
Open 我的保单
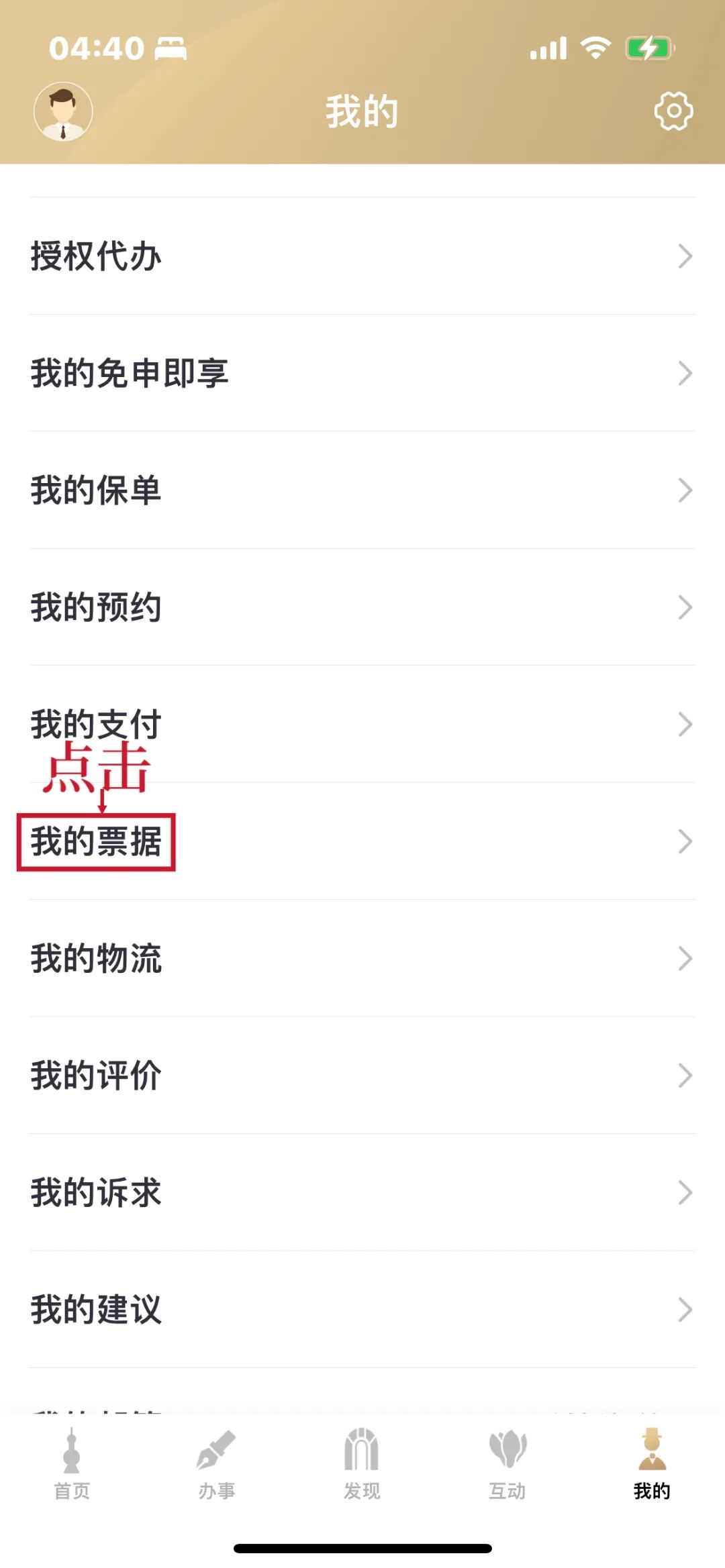click(x=362, y=490)
